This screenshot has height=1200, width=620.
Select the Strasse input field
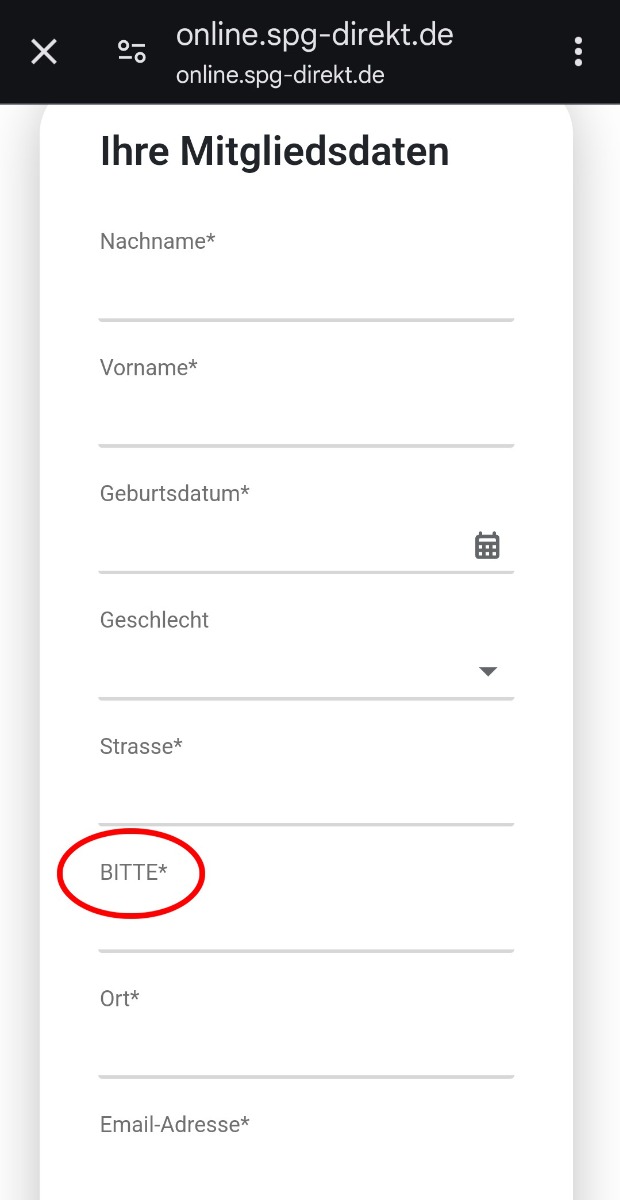tap(306, 781)
